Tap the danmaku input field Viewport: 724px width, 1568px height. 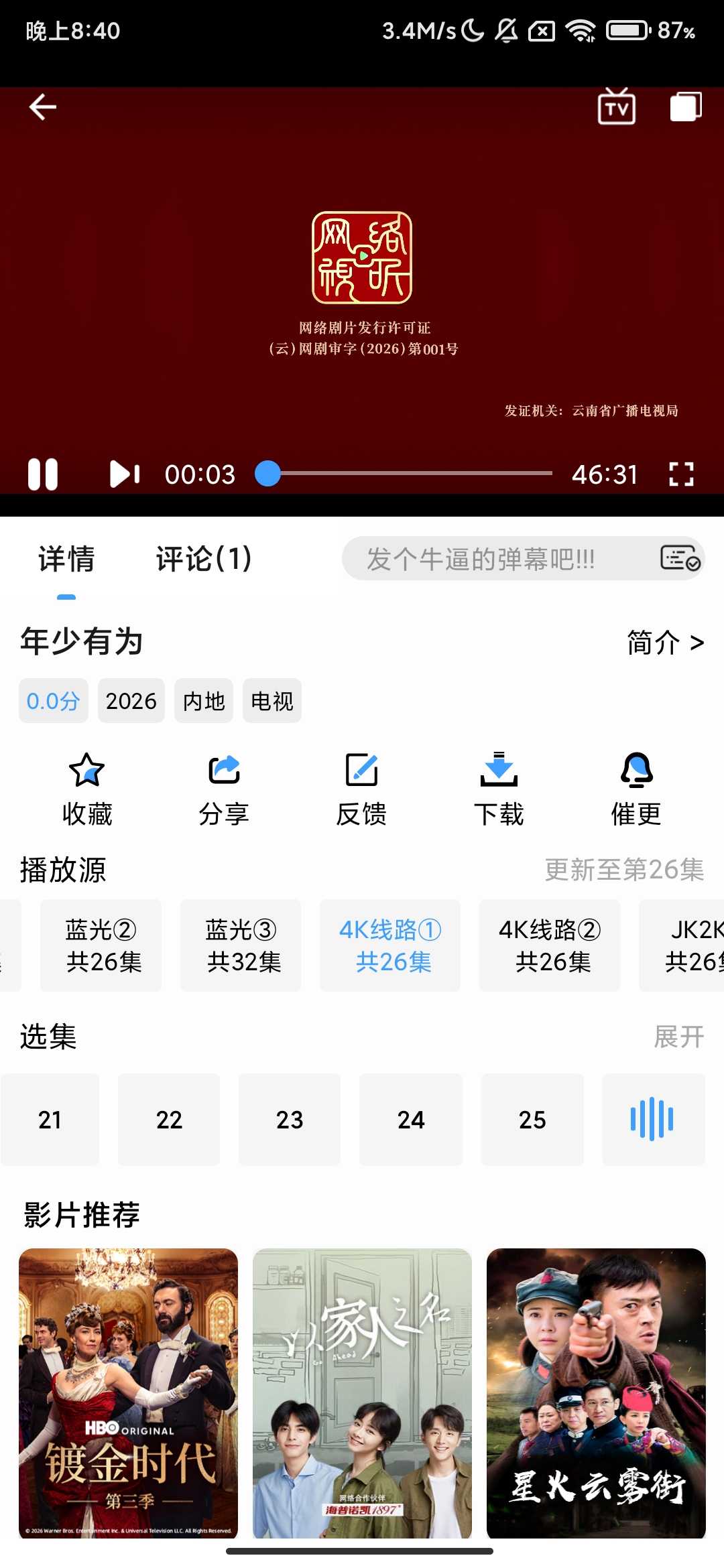(x=496, y=559)
